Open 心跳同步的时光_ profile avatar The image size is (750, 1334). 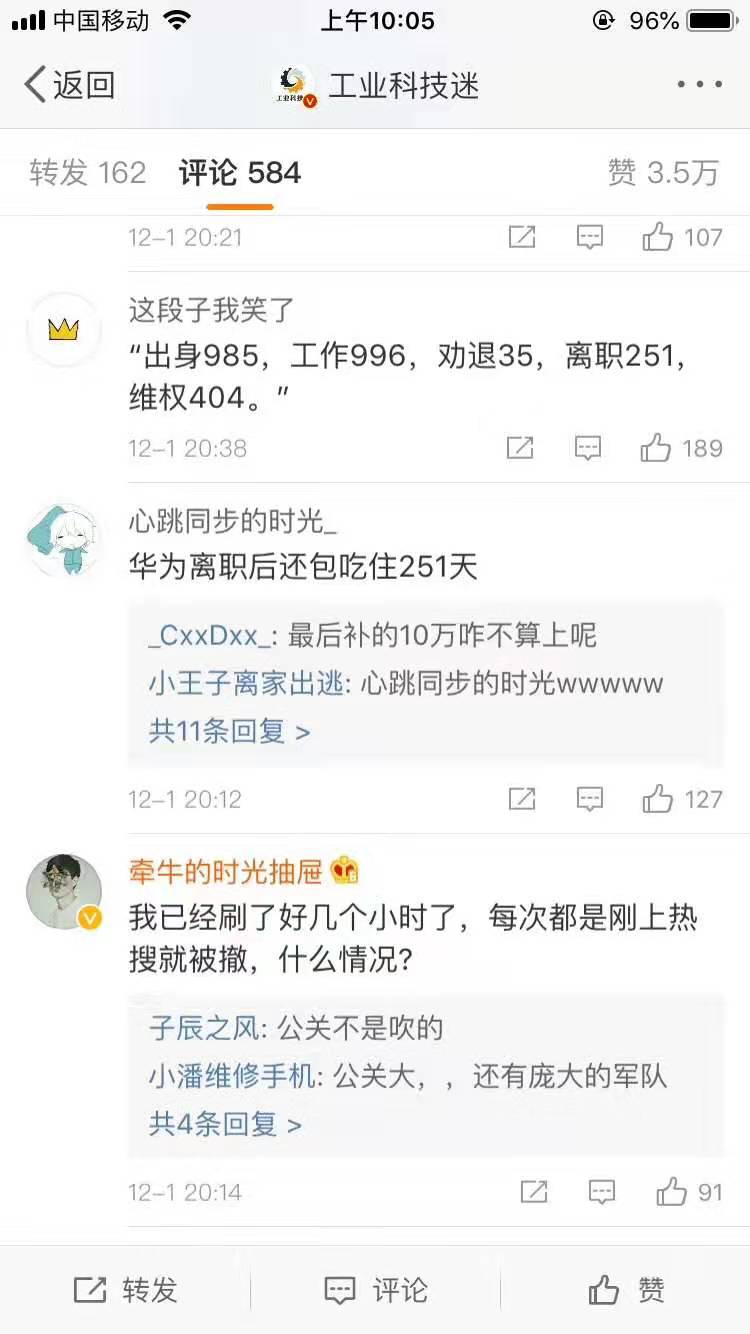[x=64, y=539]
